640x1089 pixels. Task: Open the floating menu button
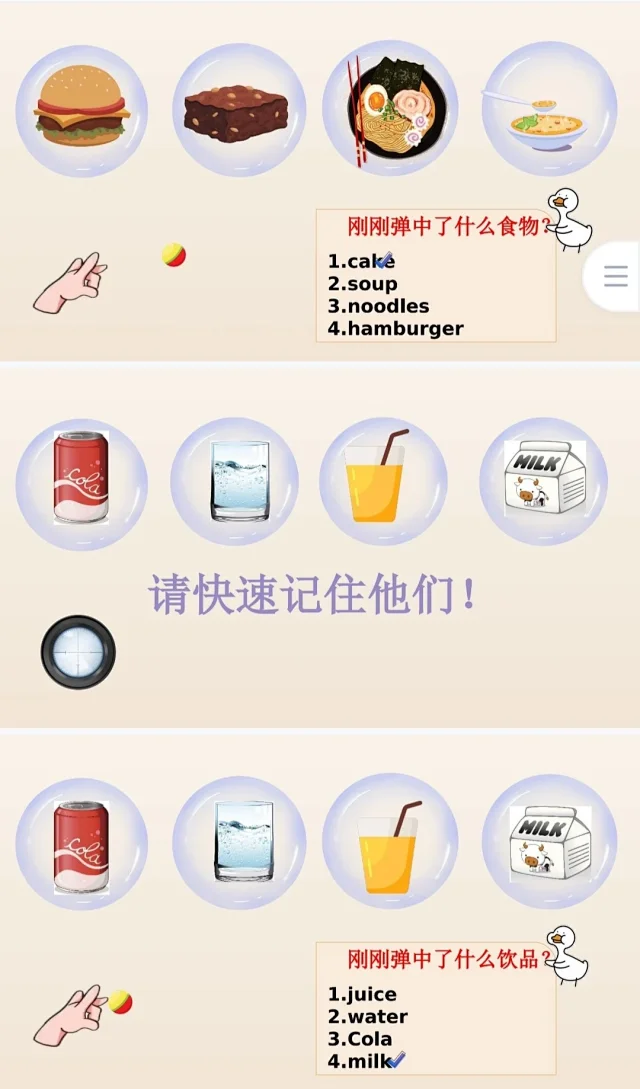click(614, 276)
